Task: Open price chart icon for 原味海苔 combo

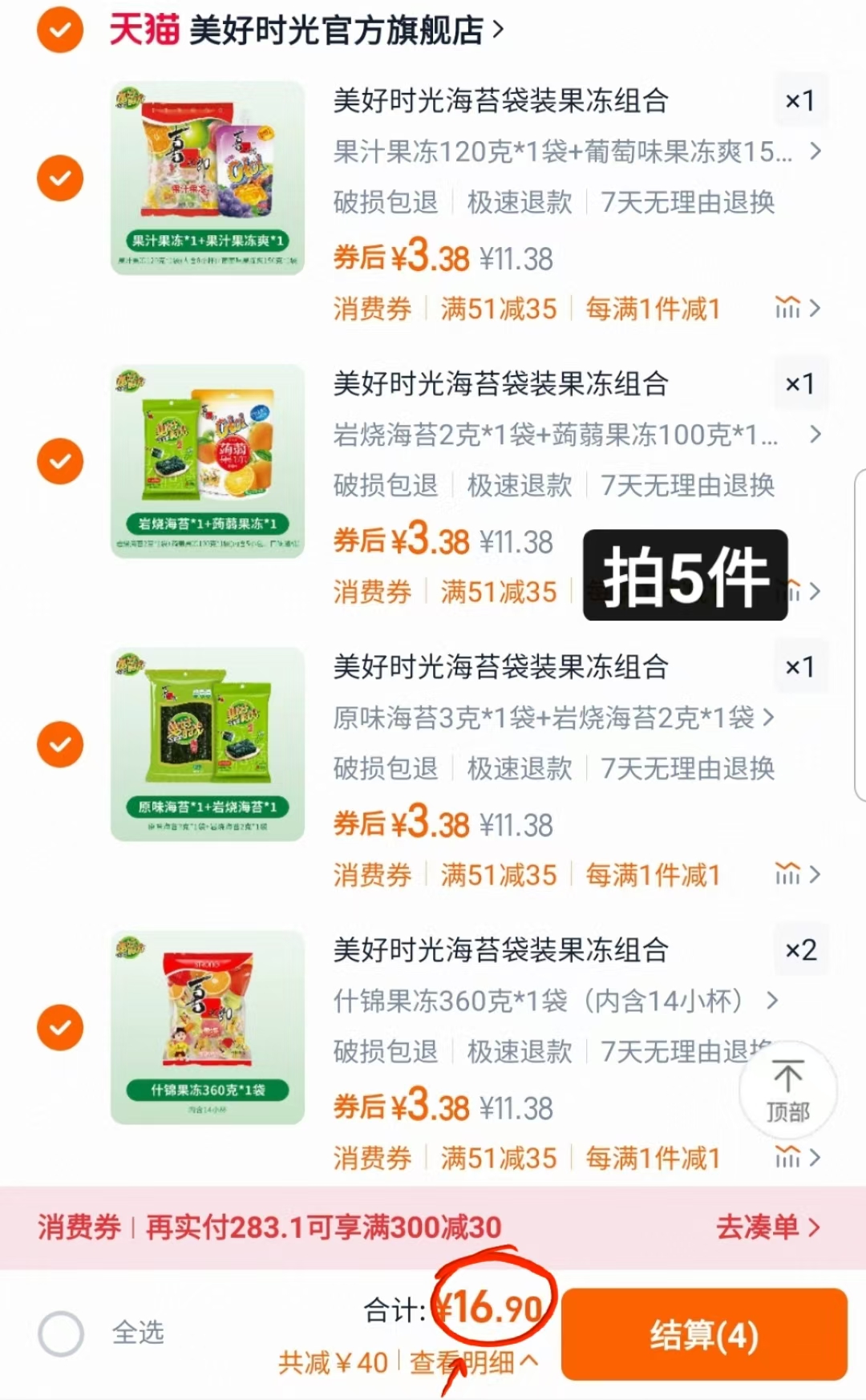Action: click(x=788, y=874)
